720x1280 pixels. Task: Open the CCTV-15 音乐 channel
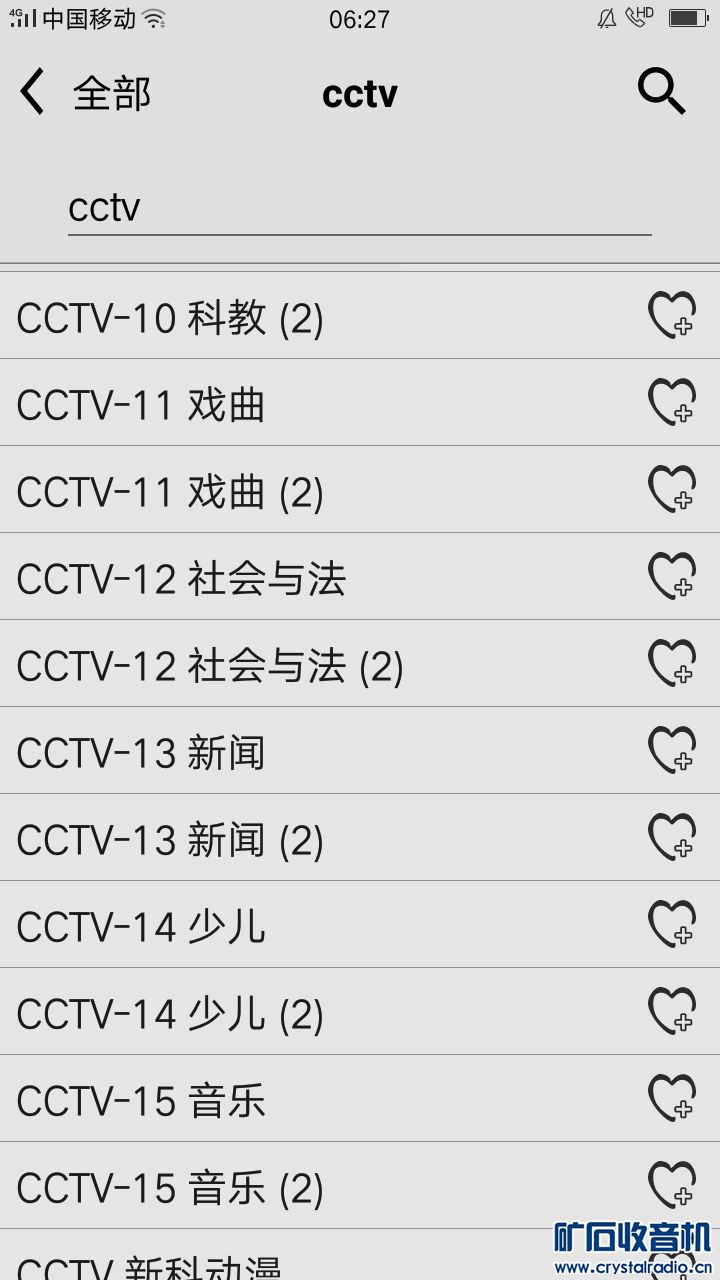tap(141, 1101)
